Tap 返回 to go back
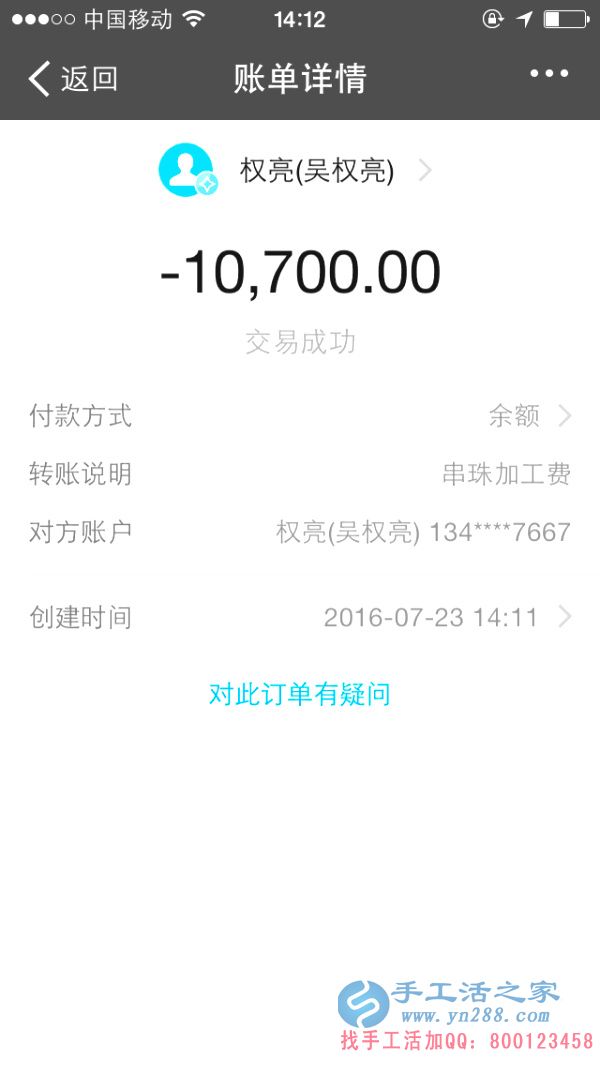 (x=73, y=78)
